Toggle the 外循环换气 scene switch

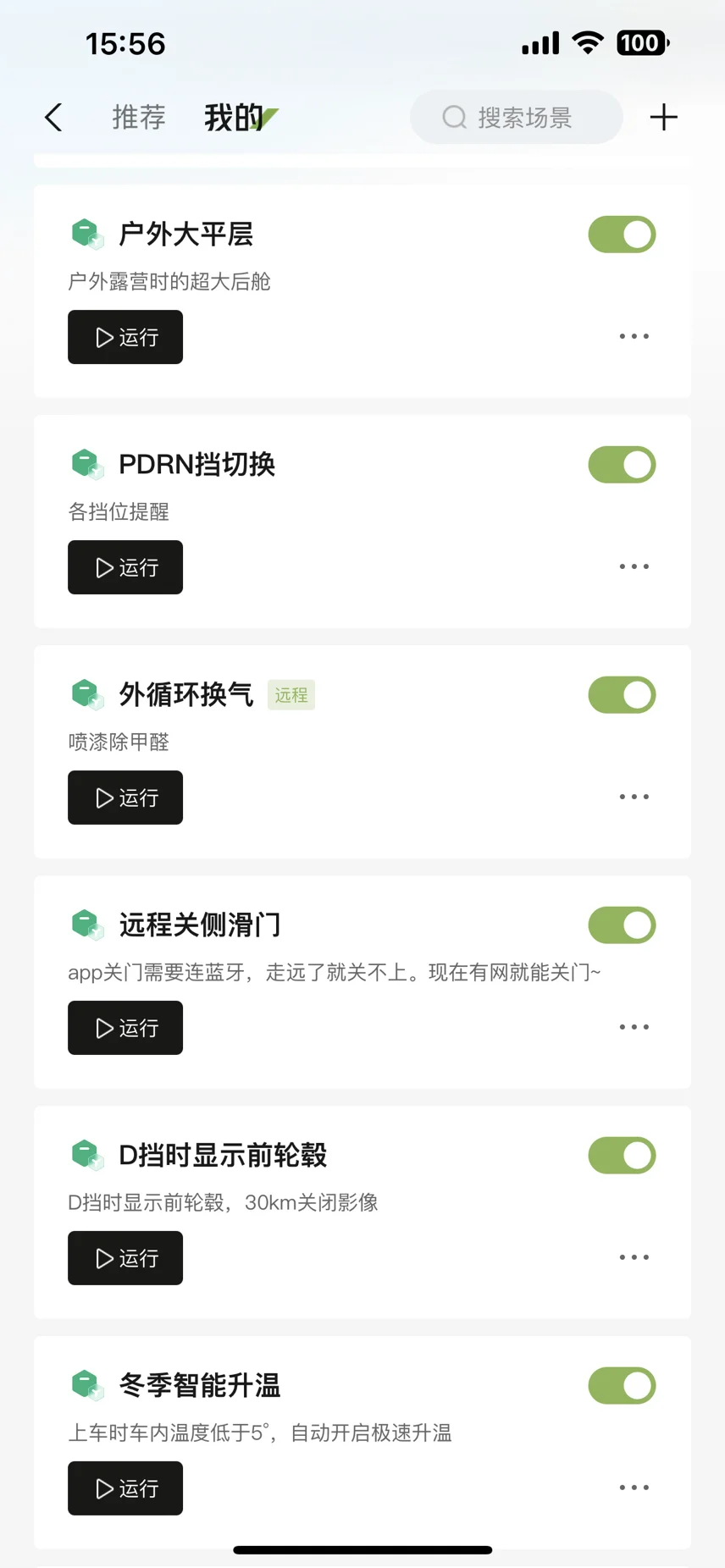pyautogui.click(x=622, y=695)
